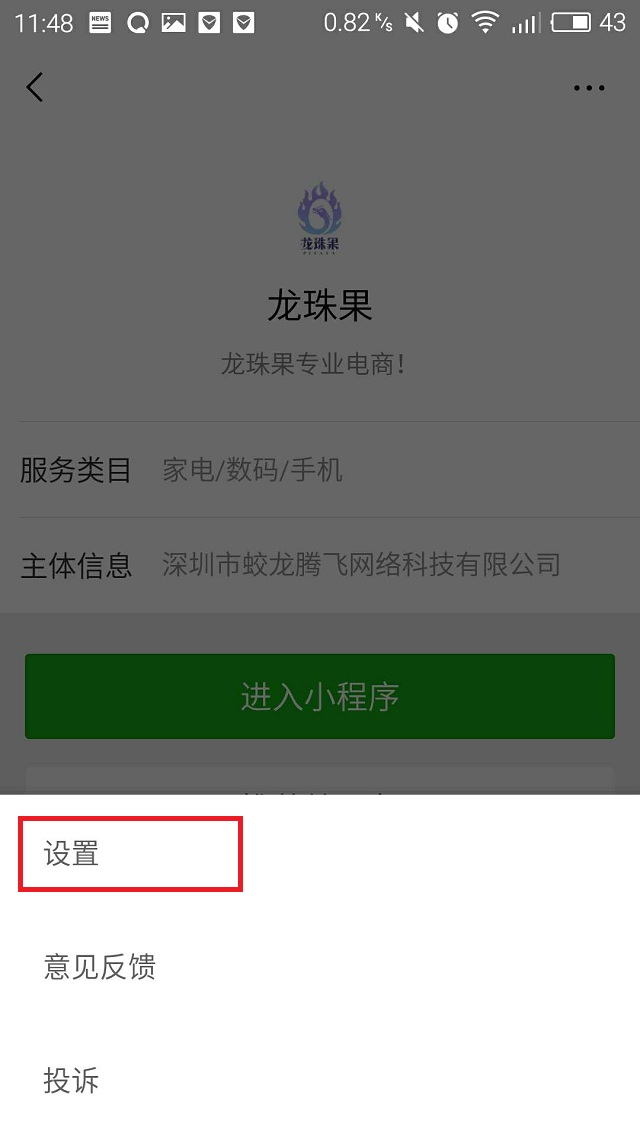Image resolution: width=640 pixels, height=1137 pixels.
Task: Choose 投诉 to file a complaint
Action: 320,1080
